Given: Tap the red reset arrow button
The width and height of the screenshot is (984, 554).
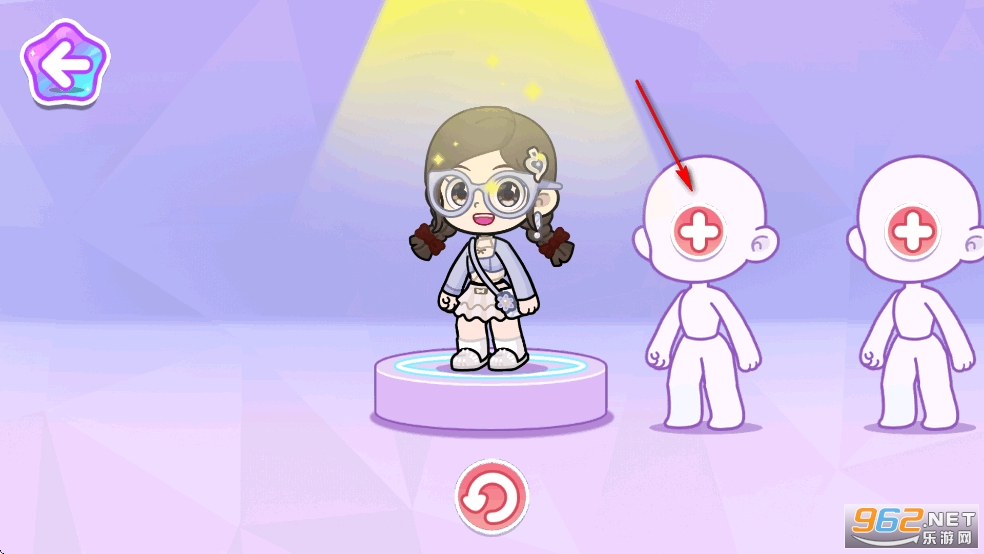Looking at the screenshot, I should click(491, 496).
